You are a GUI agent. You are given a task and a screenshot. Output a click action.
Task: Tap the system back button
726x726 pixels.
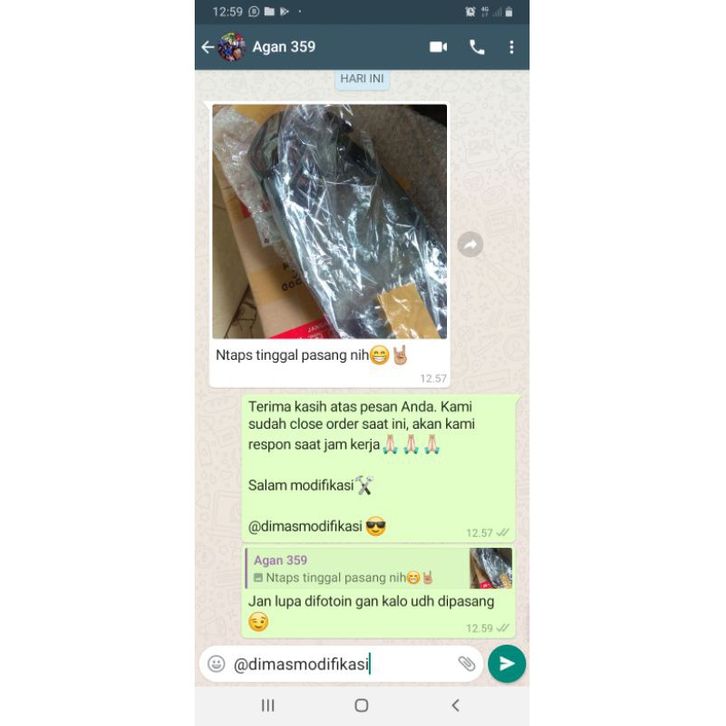point(455,705)
